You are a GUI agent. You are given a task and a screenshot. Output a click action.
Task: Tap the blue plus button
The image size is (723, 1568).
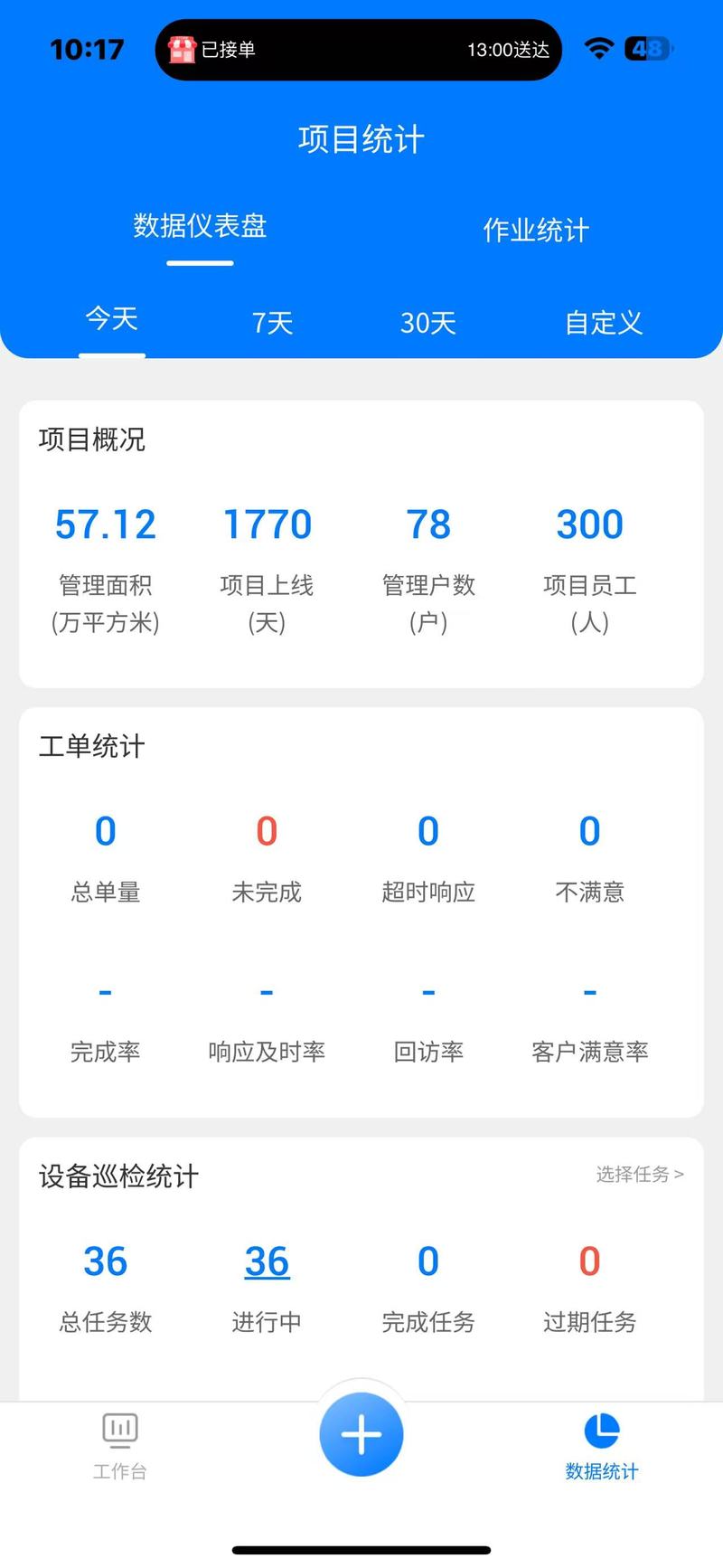(361, 1434)
